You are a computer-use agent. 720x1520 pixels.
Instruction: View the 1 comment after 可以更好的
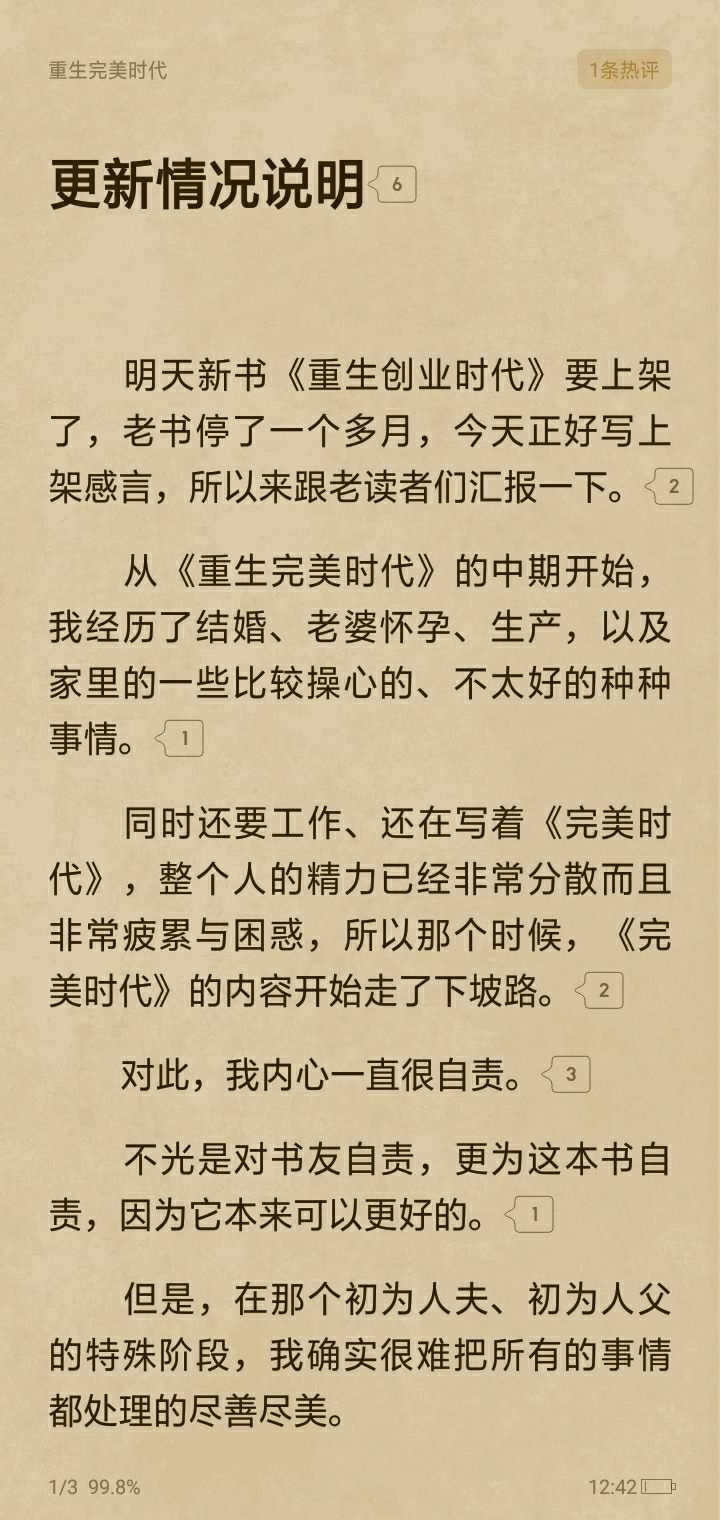(531, 1215)
